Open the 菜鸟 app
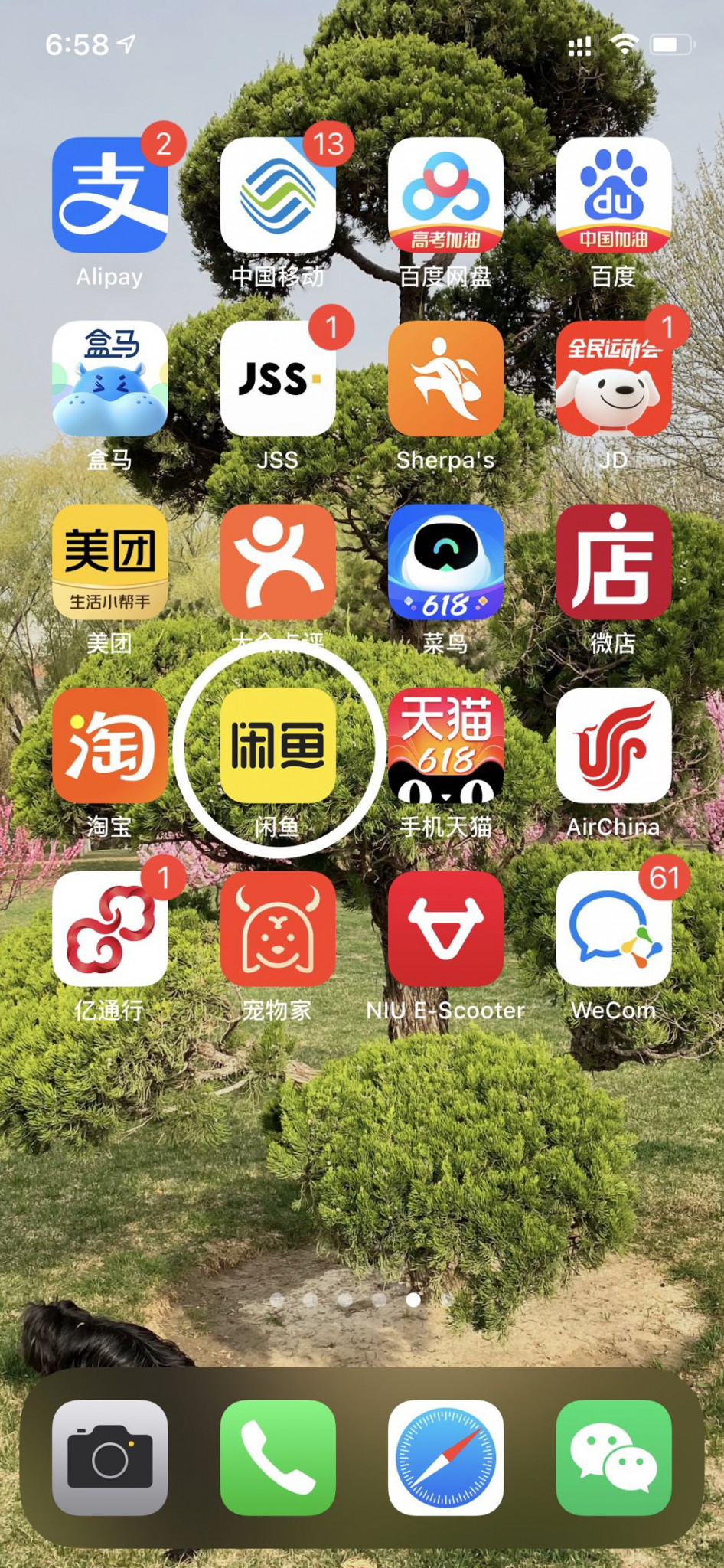 (x=445, y=562)
